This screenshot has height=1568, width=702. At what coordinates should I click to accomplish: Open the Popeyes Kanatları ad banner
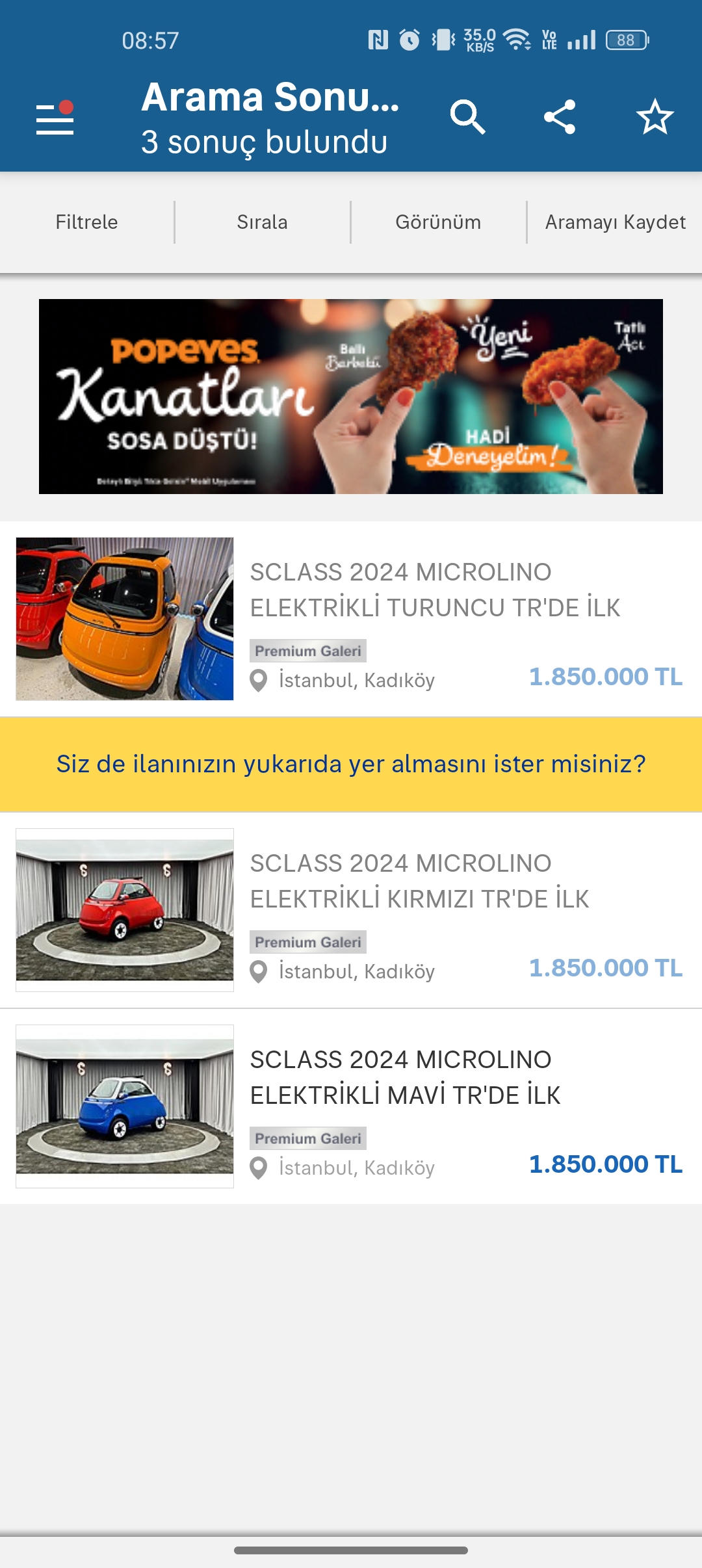pyautogui.click(x=351, y=397)
